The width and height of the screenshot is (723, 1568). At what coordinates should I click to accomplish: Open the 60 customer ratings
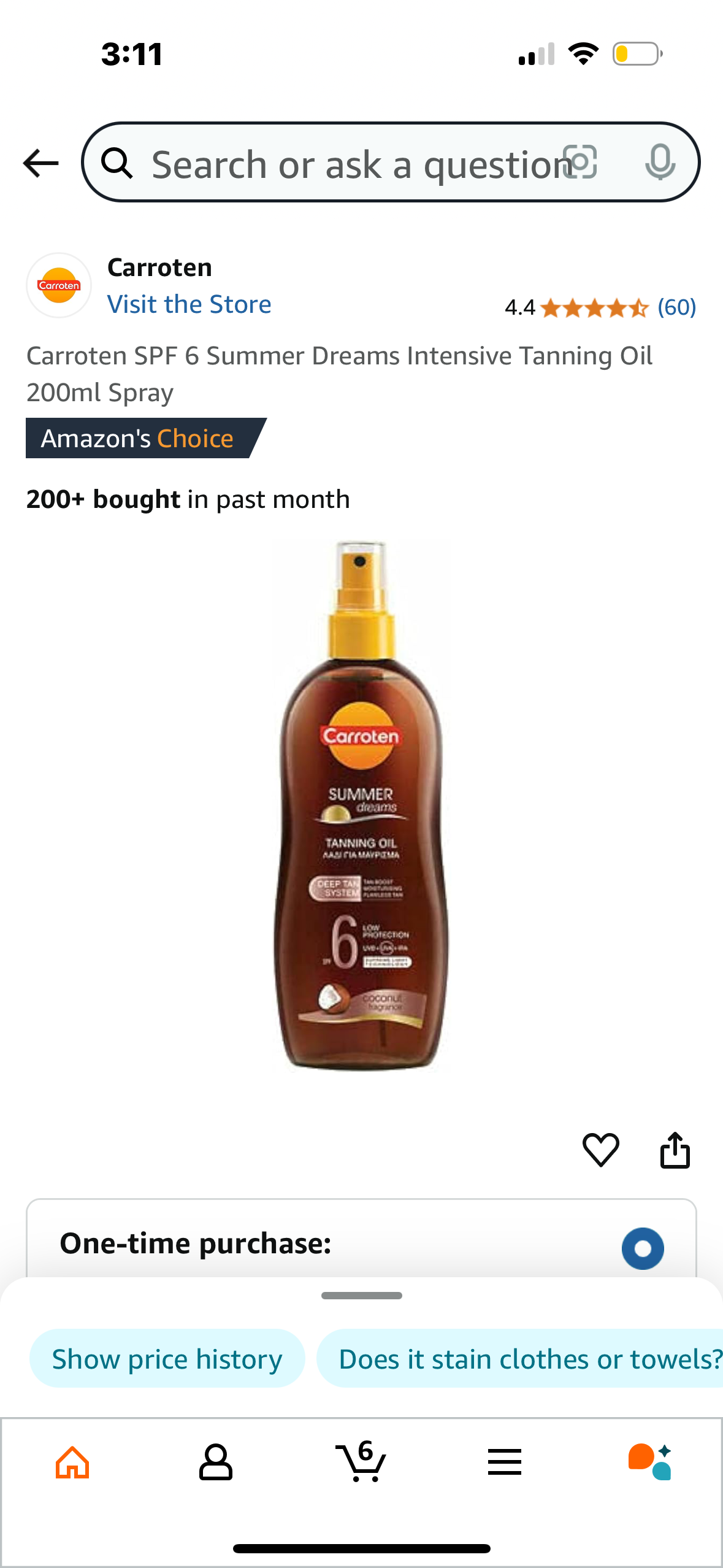click(x=676, y=307)
